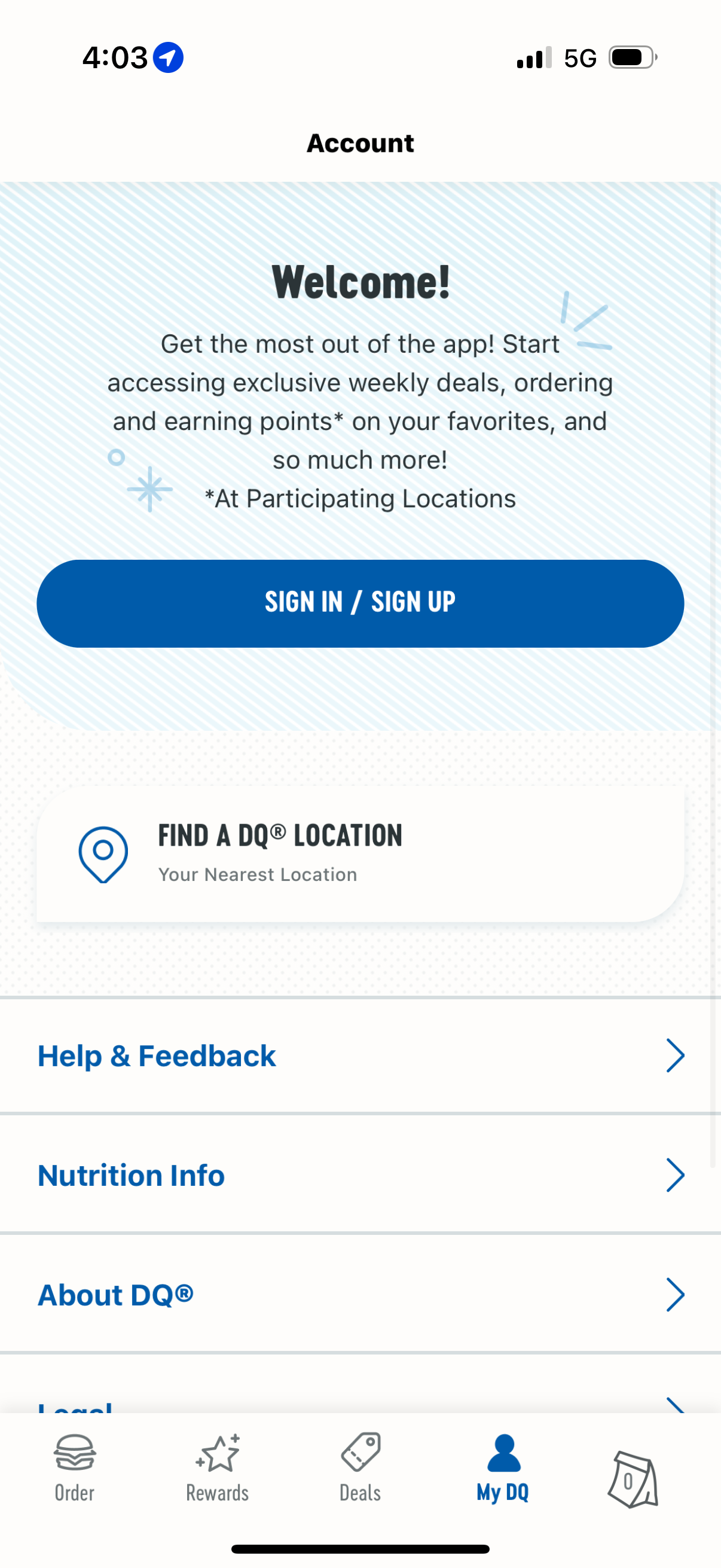Select the Rewards star icon
Viewport: 721px width, 1568px height.
point(216,1451)
